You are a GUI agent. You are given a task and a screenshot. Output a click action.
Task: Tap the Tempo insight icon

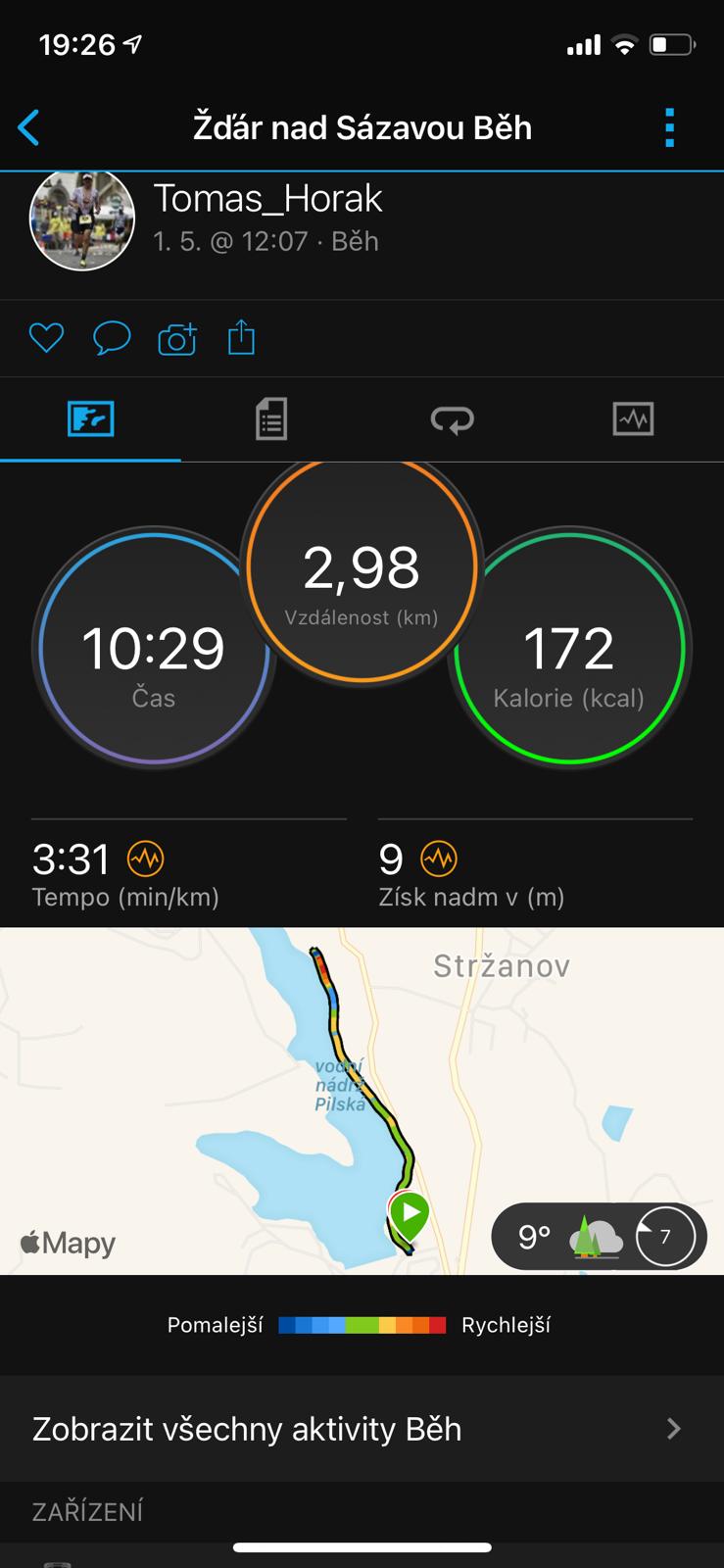(x=146, y=858)
